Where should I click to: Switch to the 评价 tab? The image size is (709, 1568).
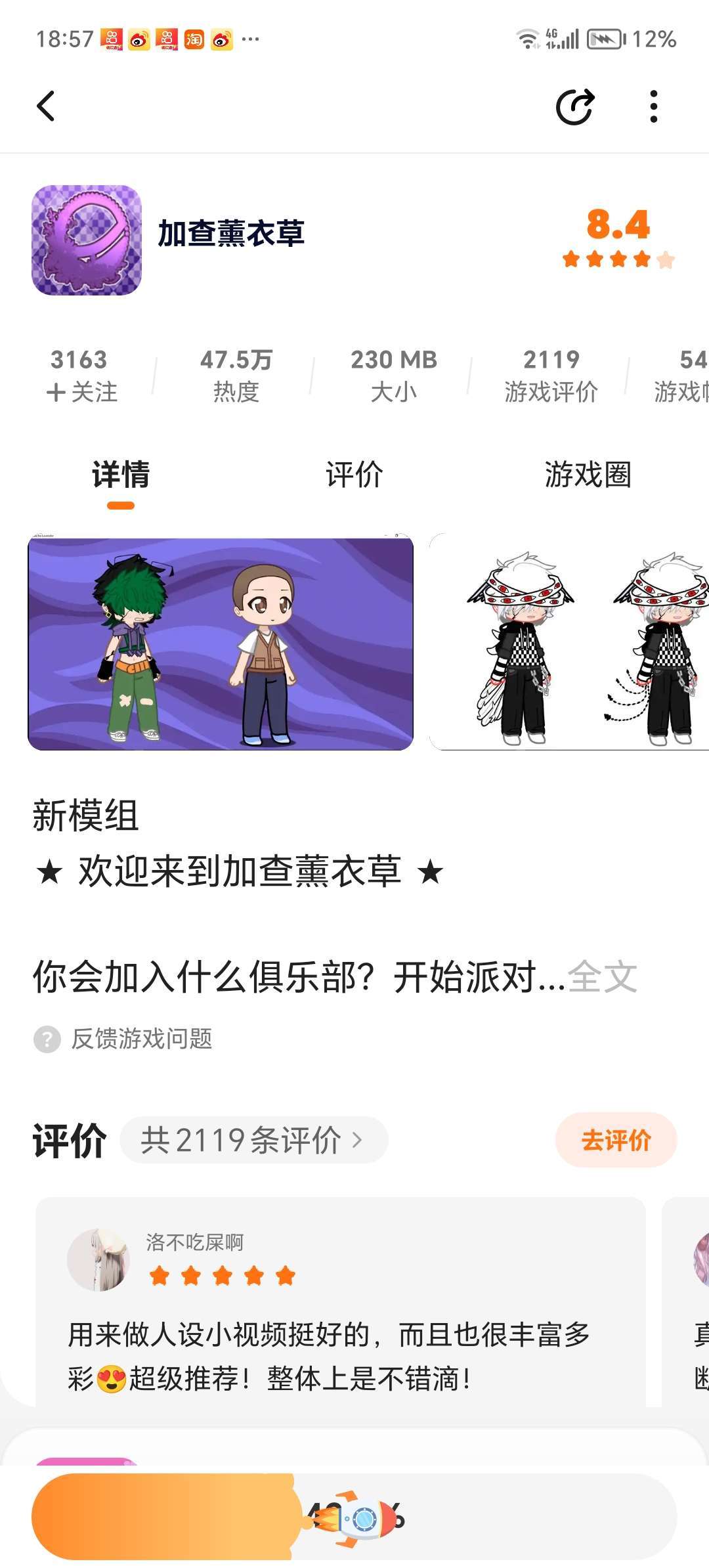tap(354, 475)
